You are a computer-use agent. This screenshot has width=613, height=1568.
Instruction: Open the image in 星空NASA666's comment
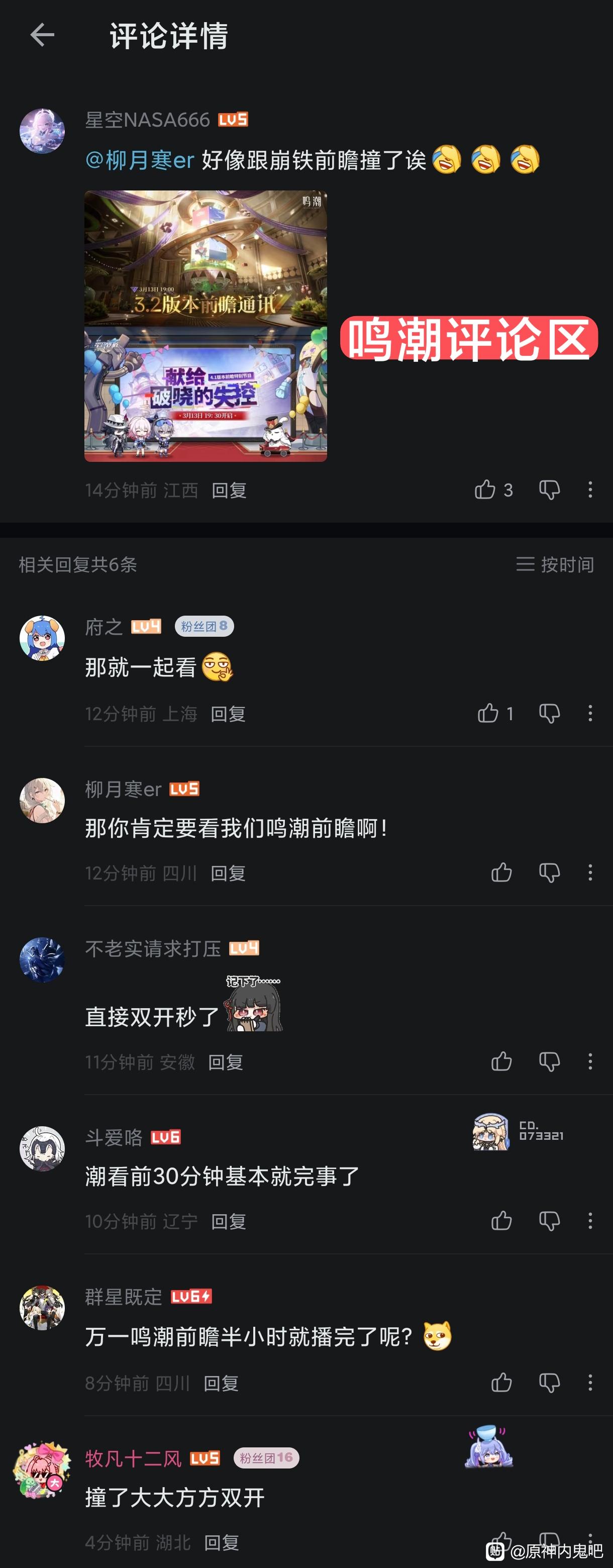coord(205,326)
